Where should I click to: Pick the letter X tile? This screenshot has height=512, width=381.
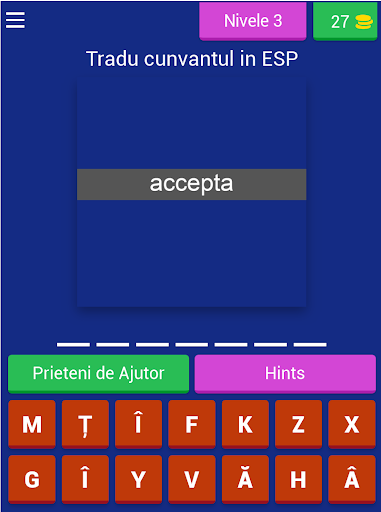click(352, 424)
